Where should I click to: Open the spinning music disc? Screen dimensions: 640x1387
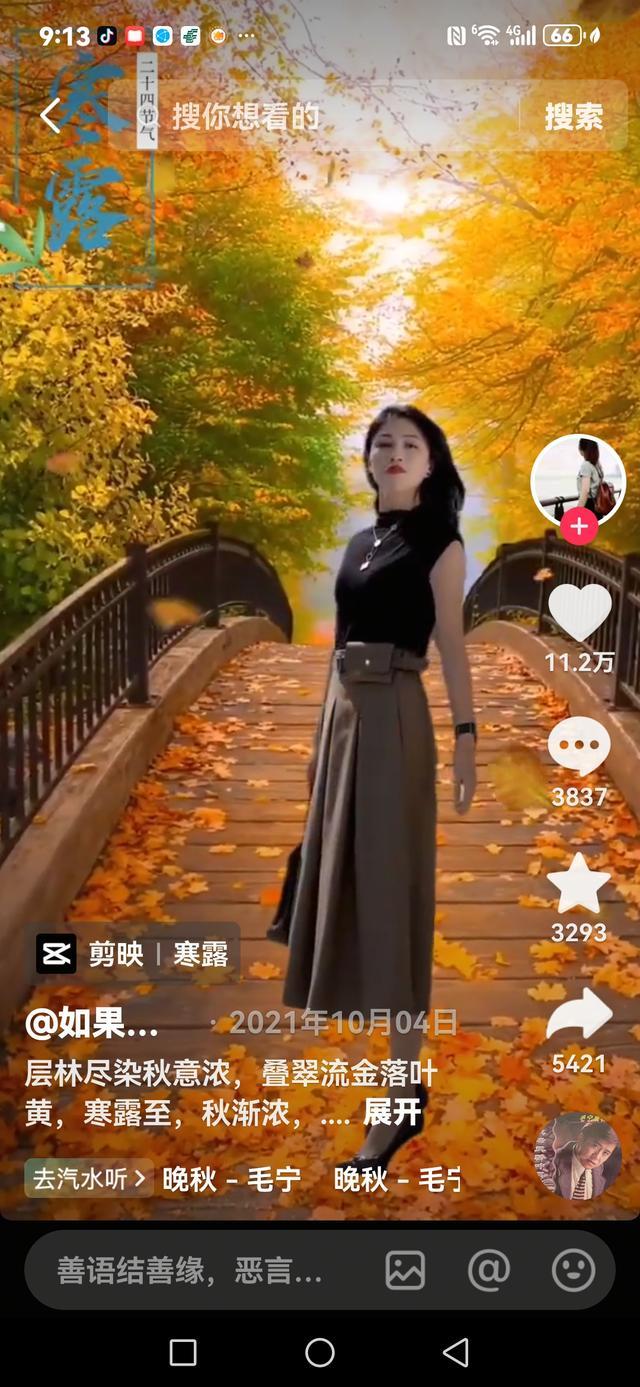(577, 1155)
